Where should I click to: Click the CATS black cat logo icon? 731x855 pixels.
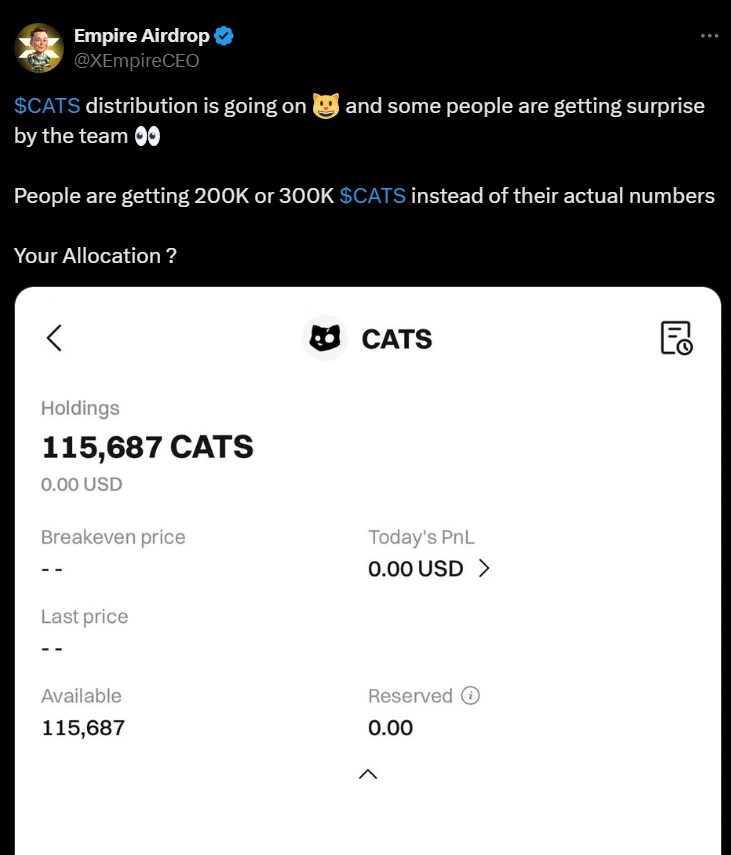pyautogui.click(x=324, y=338)
